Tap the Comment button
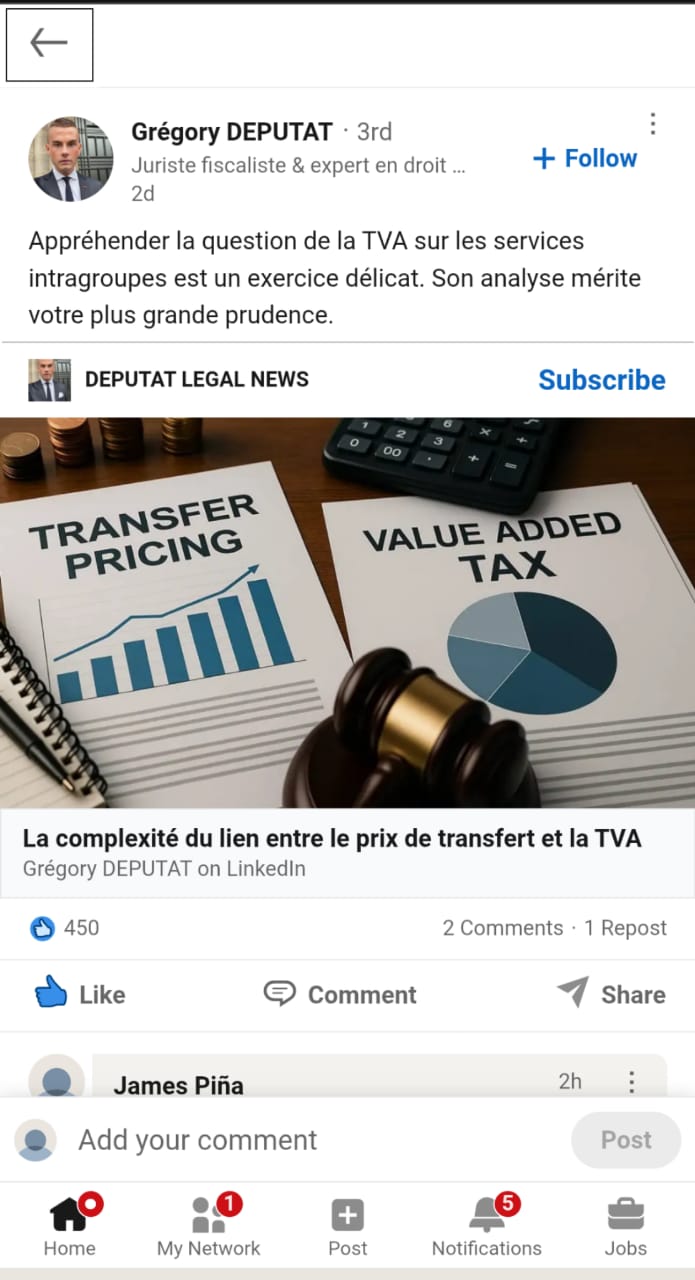The image size is (695, 1280). (x=340, y=994)
